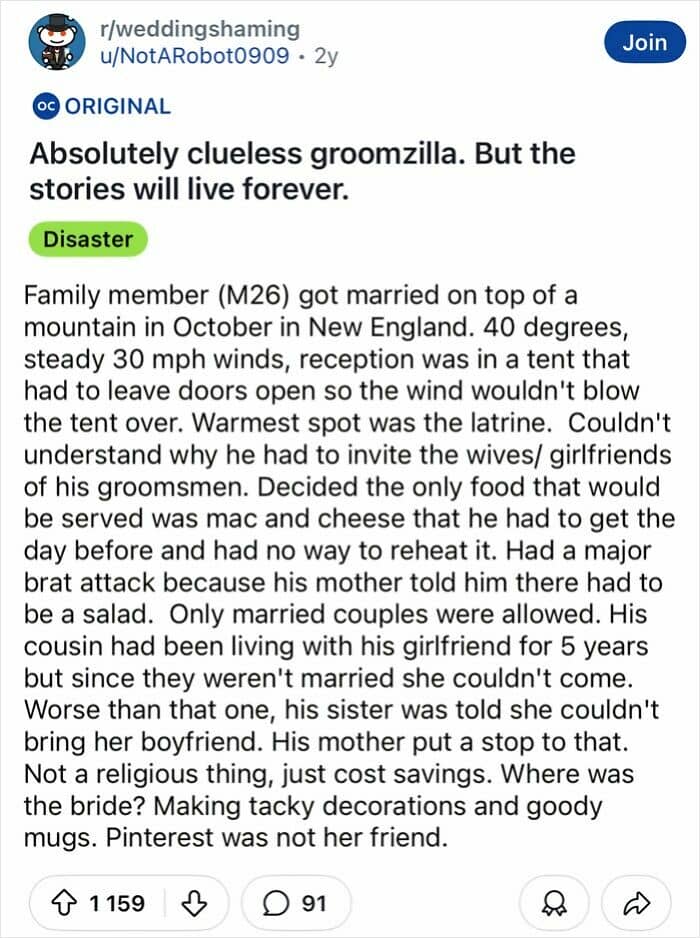This screenshot has width=700, height=938.
Task: Open the subreddit avatar icon
Action: point(57,42)
